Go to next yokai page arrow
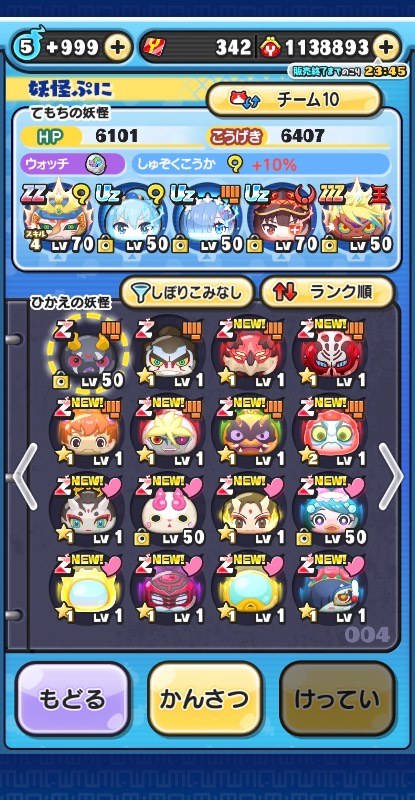The width and height of the screenshot is (415, 800). (x=390, y=477)
